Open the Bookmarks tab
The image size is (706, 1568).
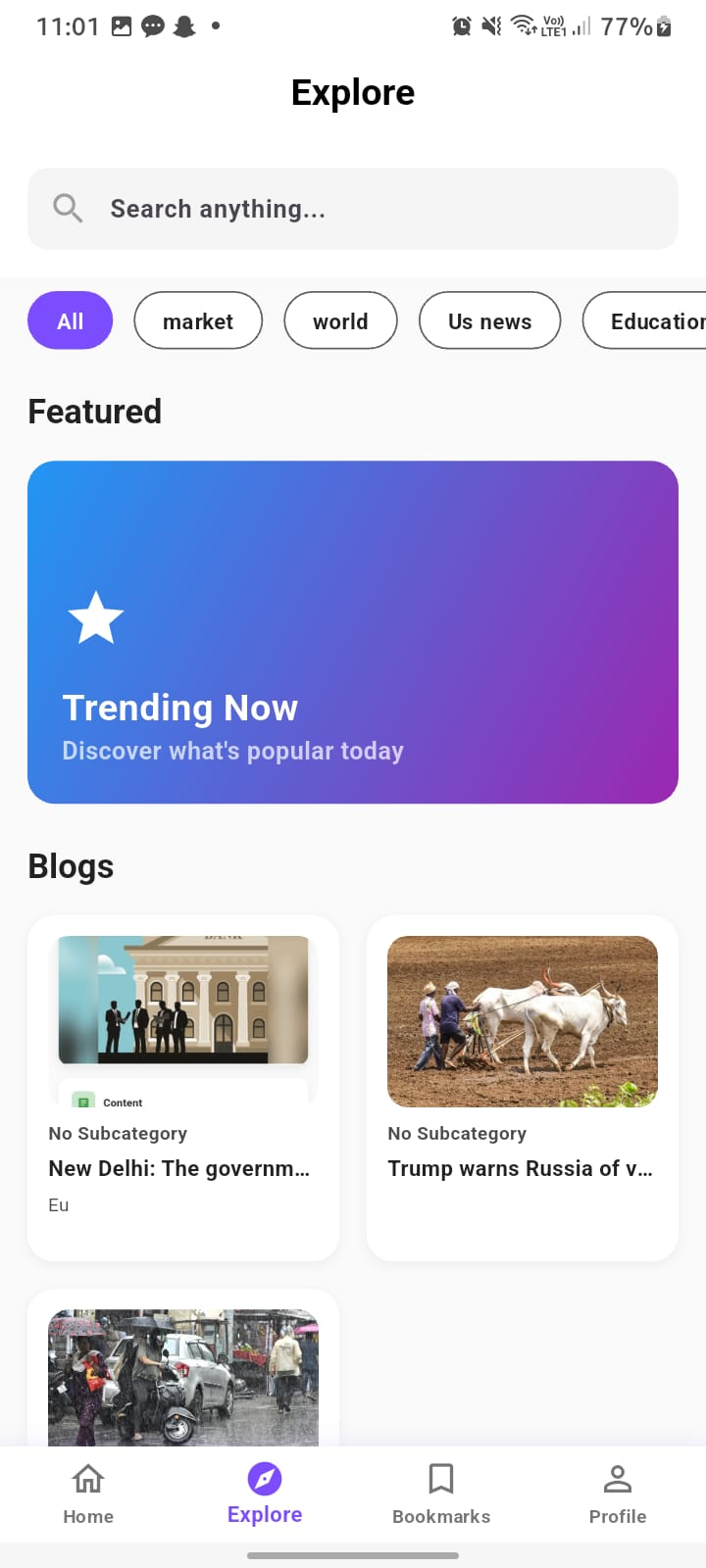point(441,1494)
